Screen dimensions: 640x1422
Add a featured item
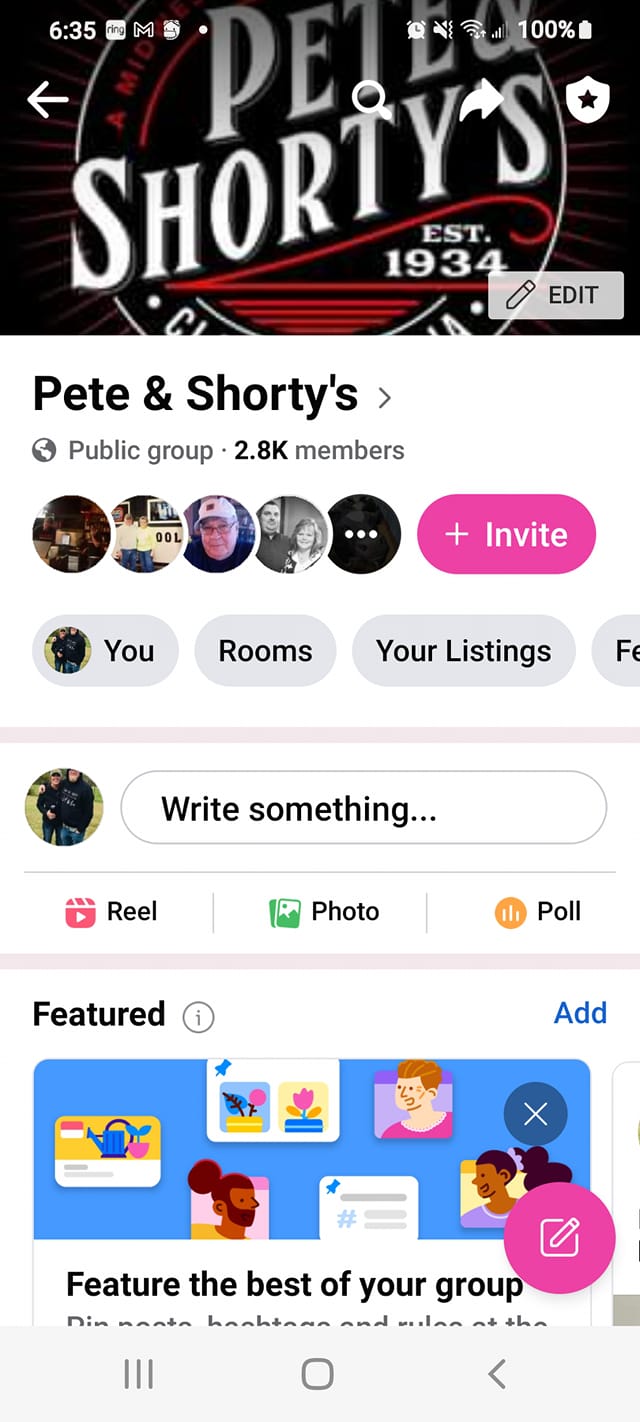click(x=580, y=1013)
